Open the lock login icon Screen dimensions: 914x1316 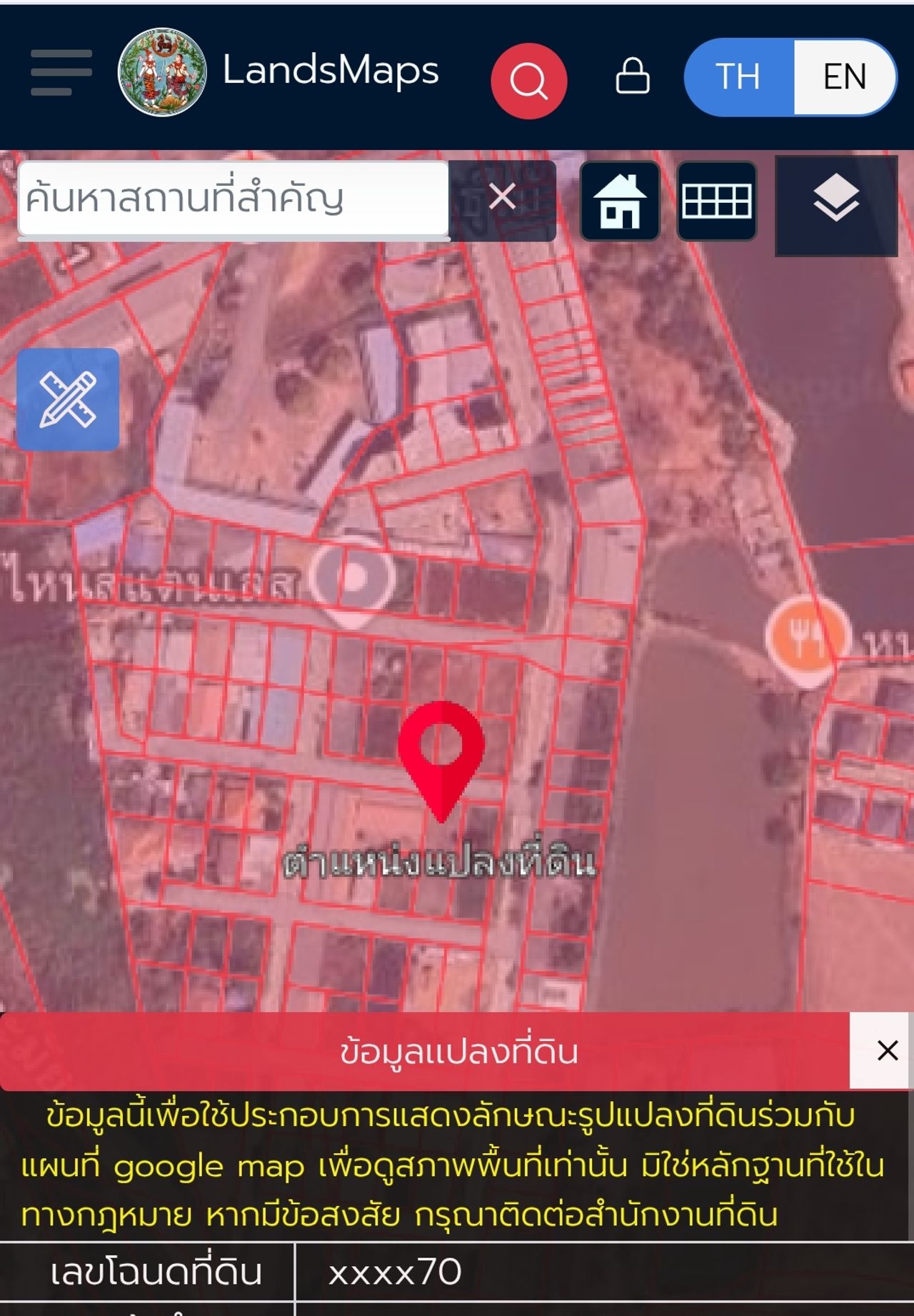tap(632, 76)
